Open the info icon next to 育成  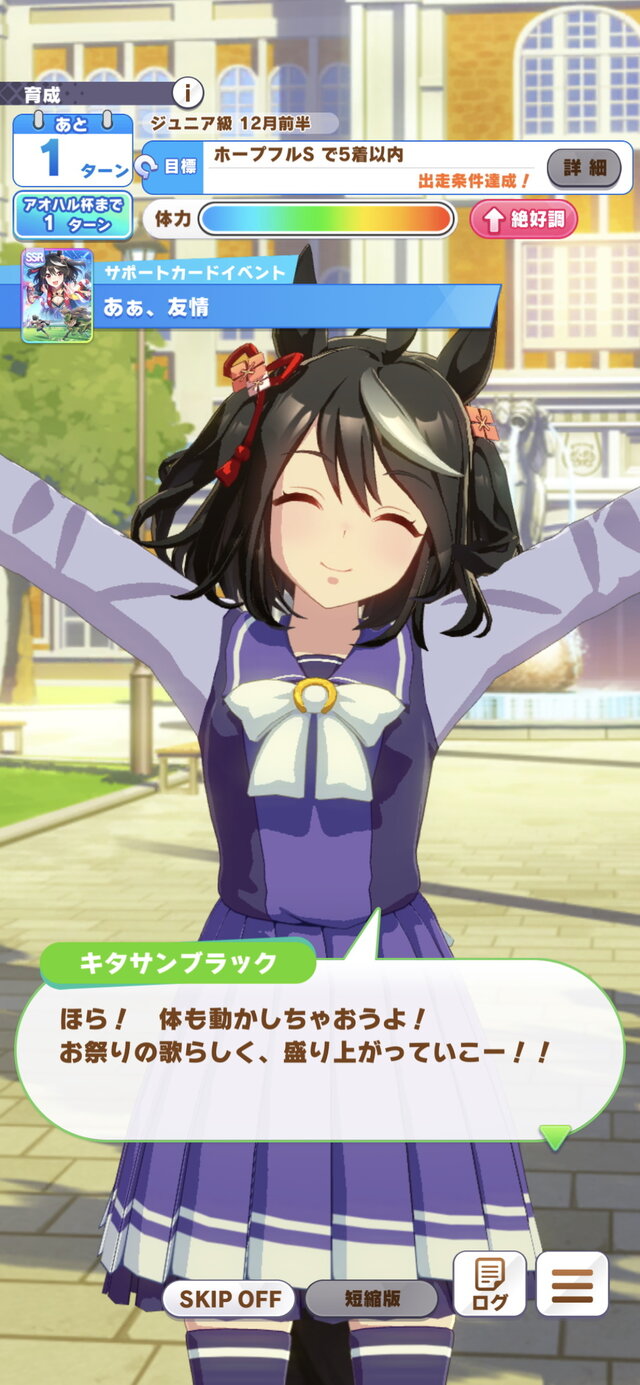point(187,93)
